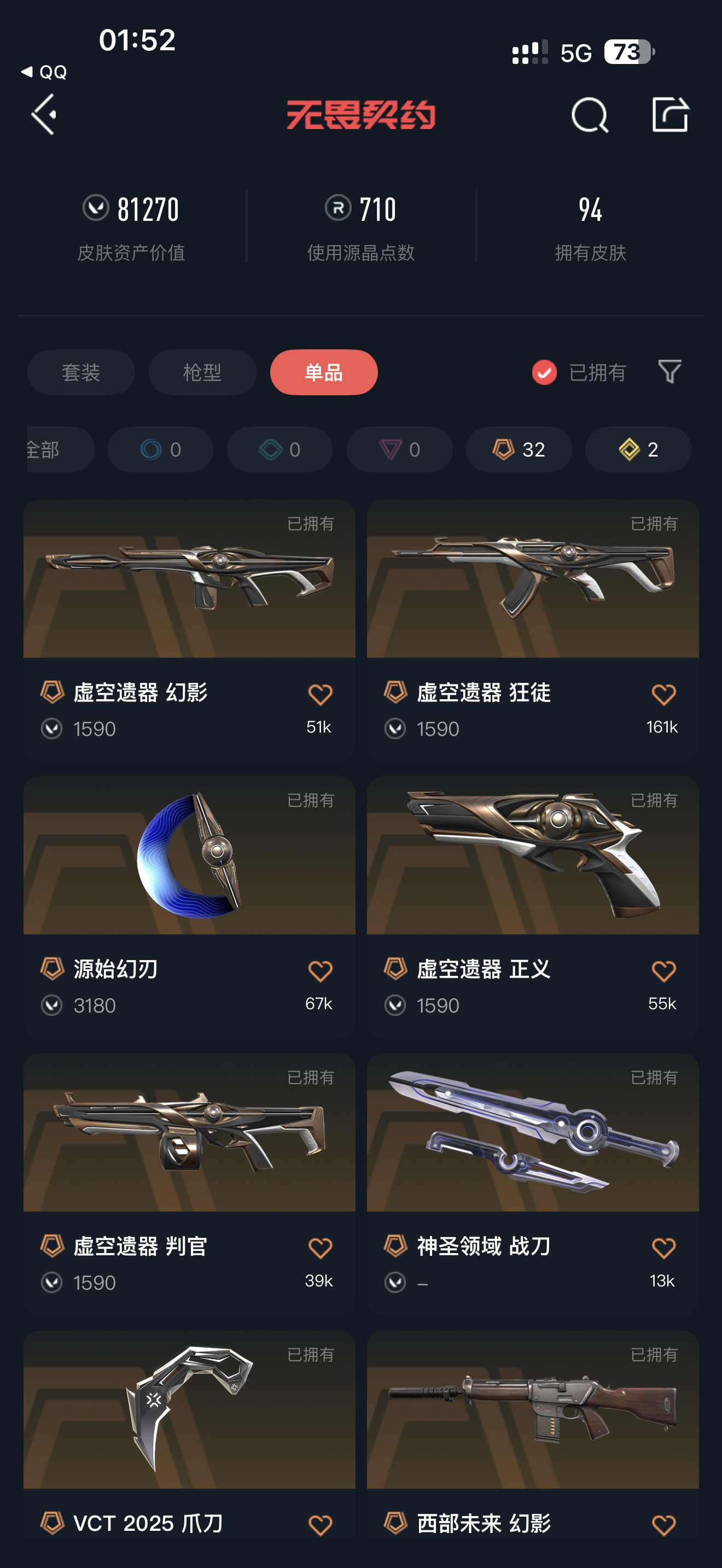722x1568 pixels.
Task: Go back using the top-left arrow
Action: [x=44, y=114]
